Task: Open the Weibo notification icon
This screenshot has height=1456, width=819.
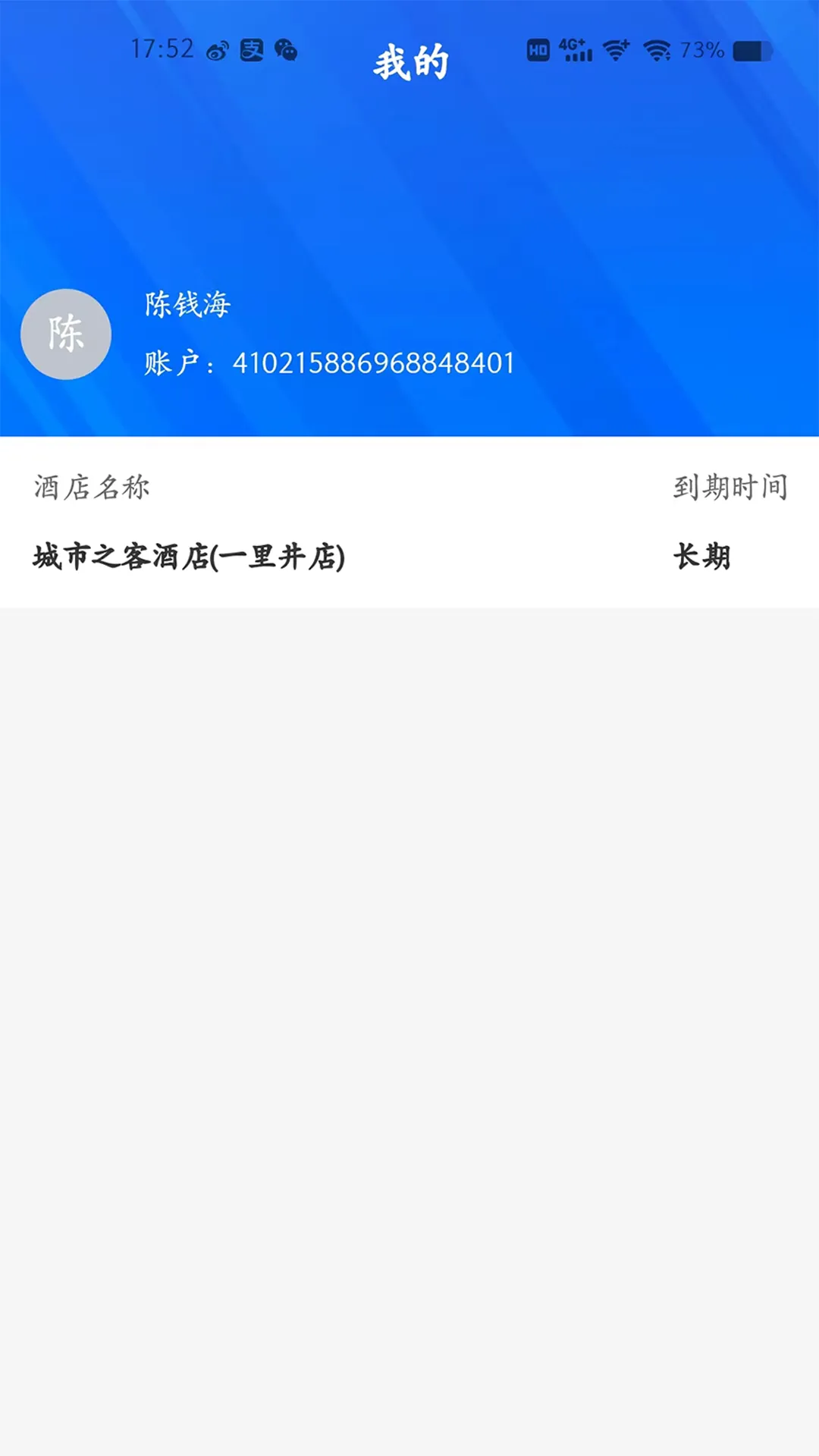Action: coord(218,49)
